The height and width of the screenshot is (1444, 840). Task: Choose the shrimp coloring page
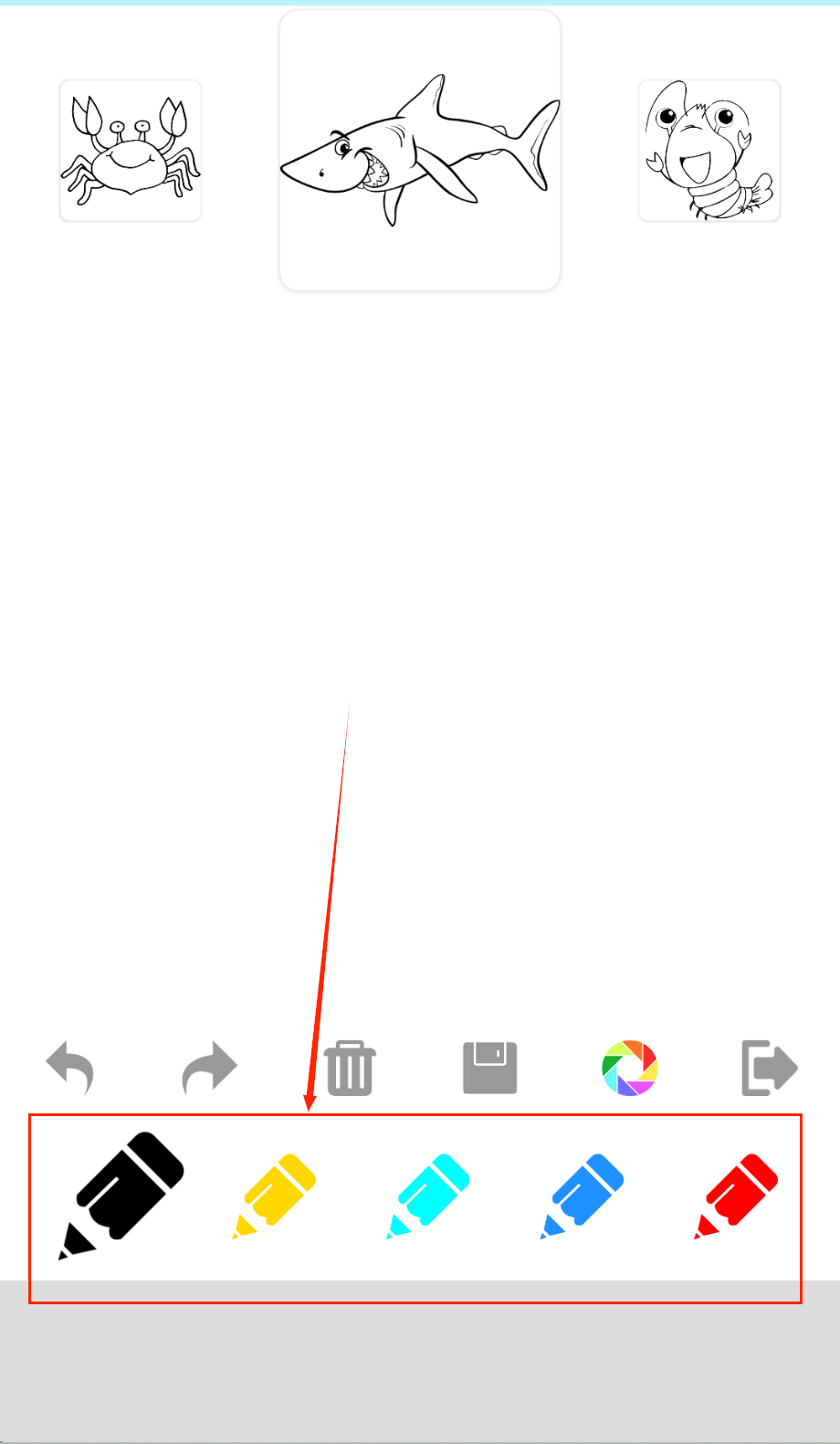[x=709, y=151]
